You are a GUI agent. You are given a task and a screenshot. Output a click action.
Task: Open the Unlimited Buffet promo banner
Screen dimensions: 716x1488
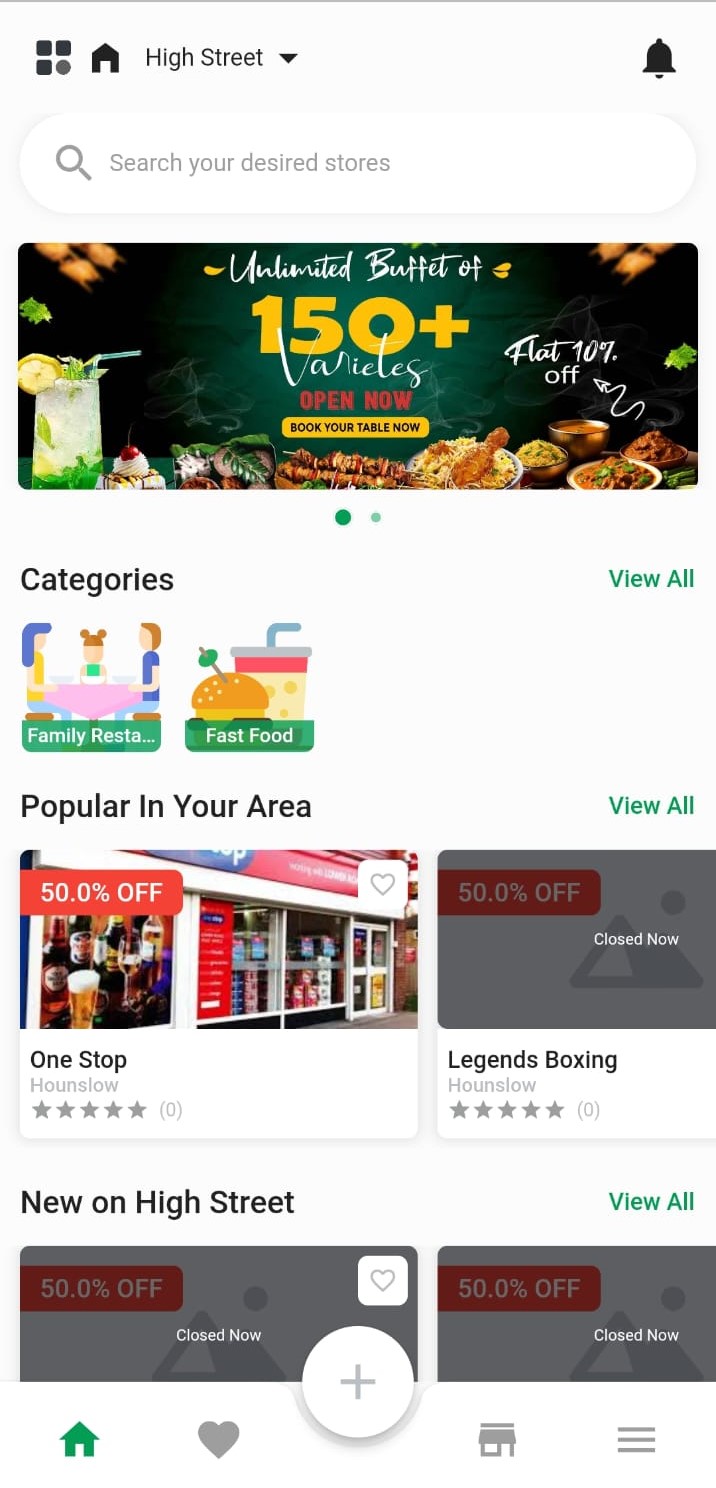pos(357,366)
